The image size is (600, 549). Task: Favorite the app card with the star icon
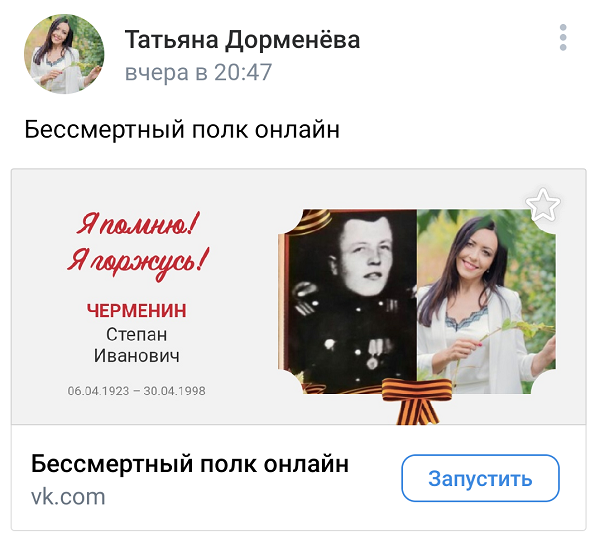click(x=543, y=205)
